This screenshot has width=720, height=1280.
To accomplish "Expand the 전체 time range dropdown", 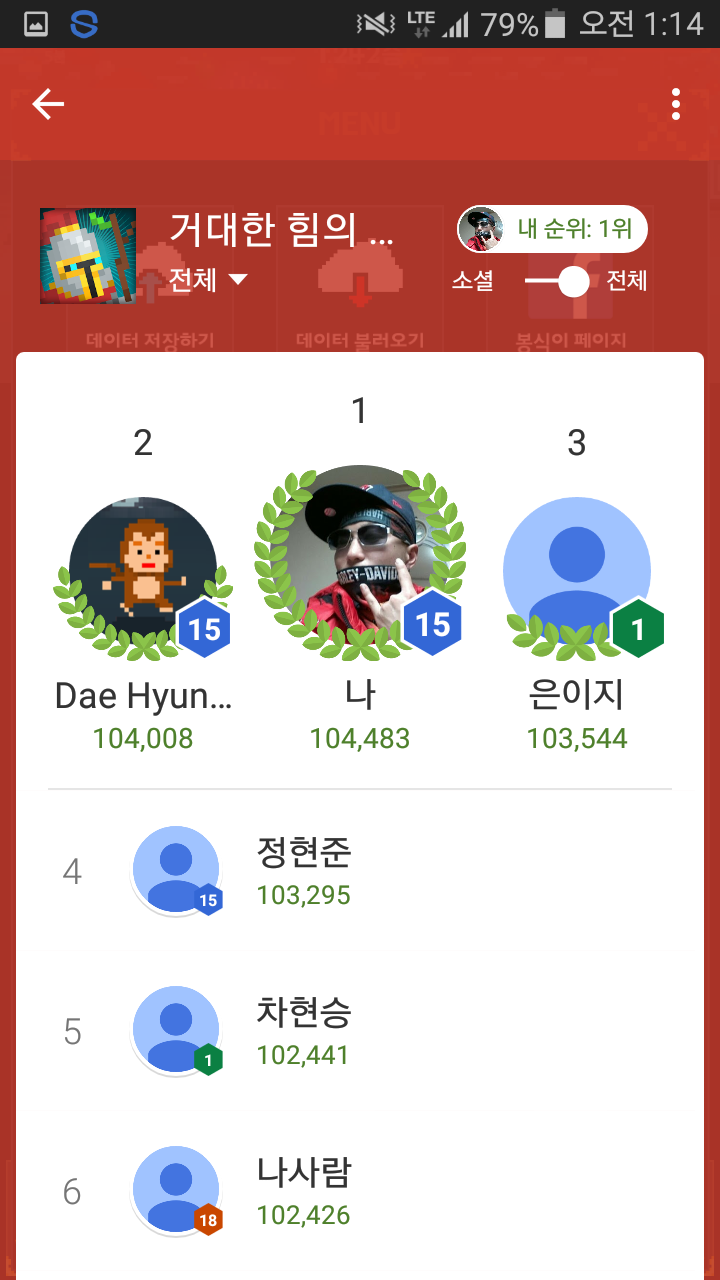I will coord(208,279).
